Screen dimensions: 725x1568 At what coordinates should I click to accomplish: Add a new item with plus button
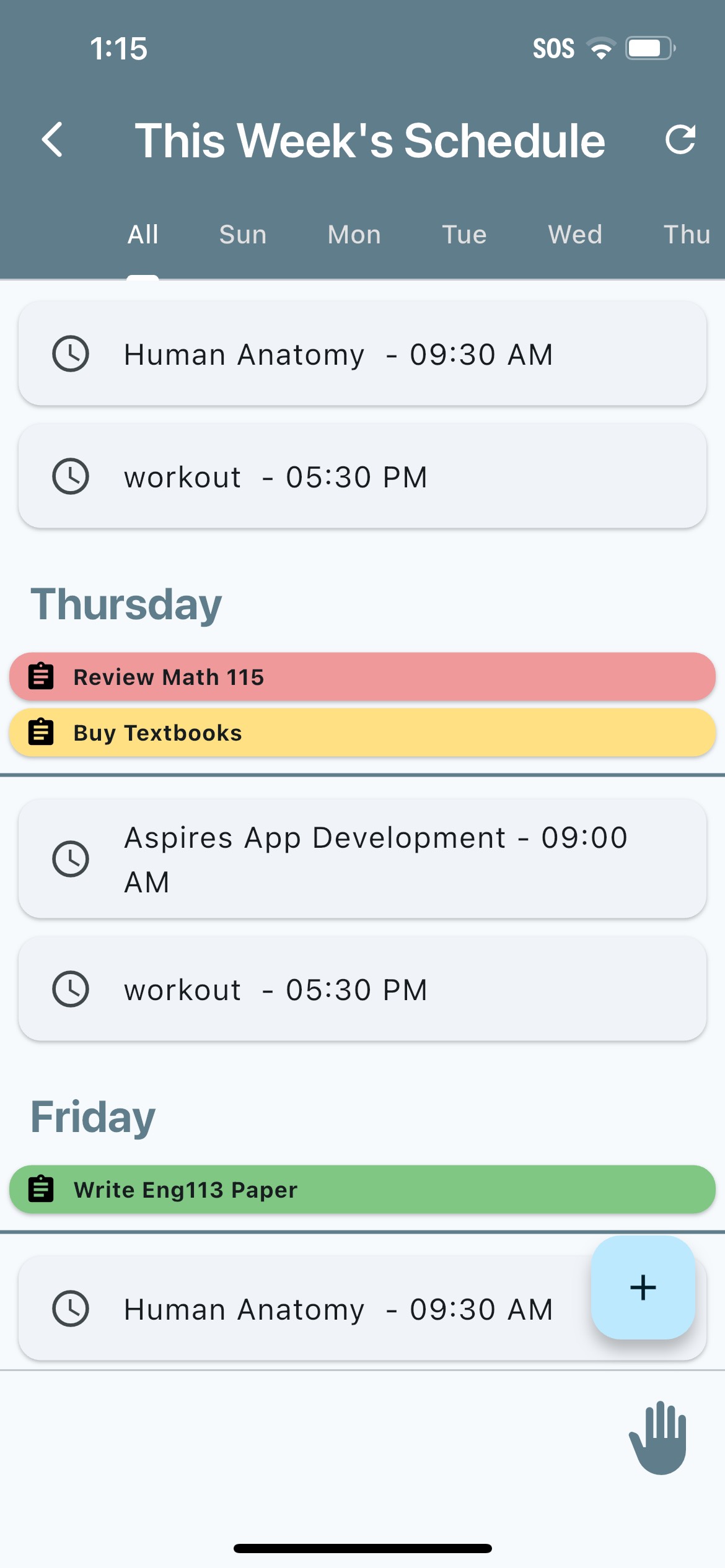pyautogui.click(x=643, y=1287)
